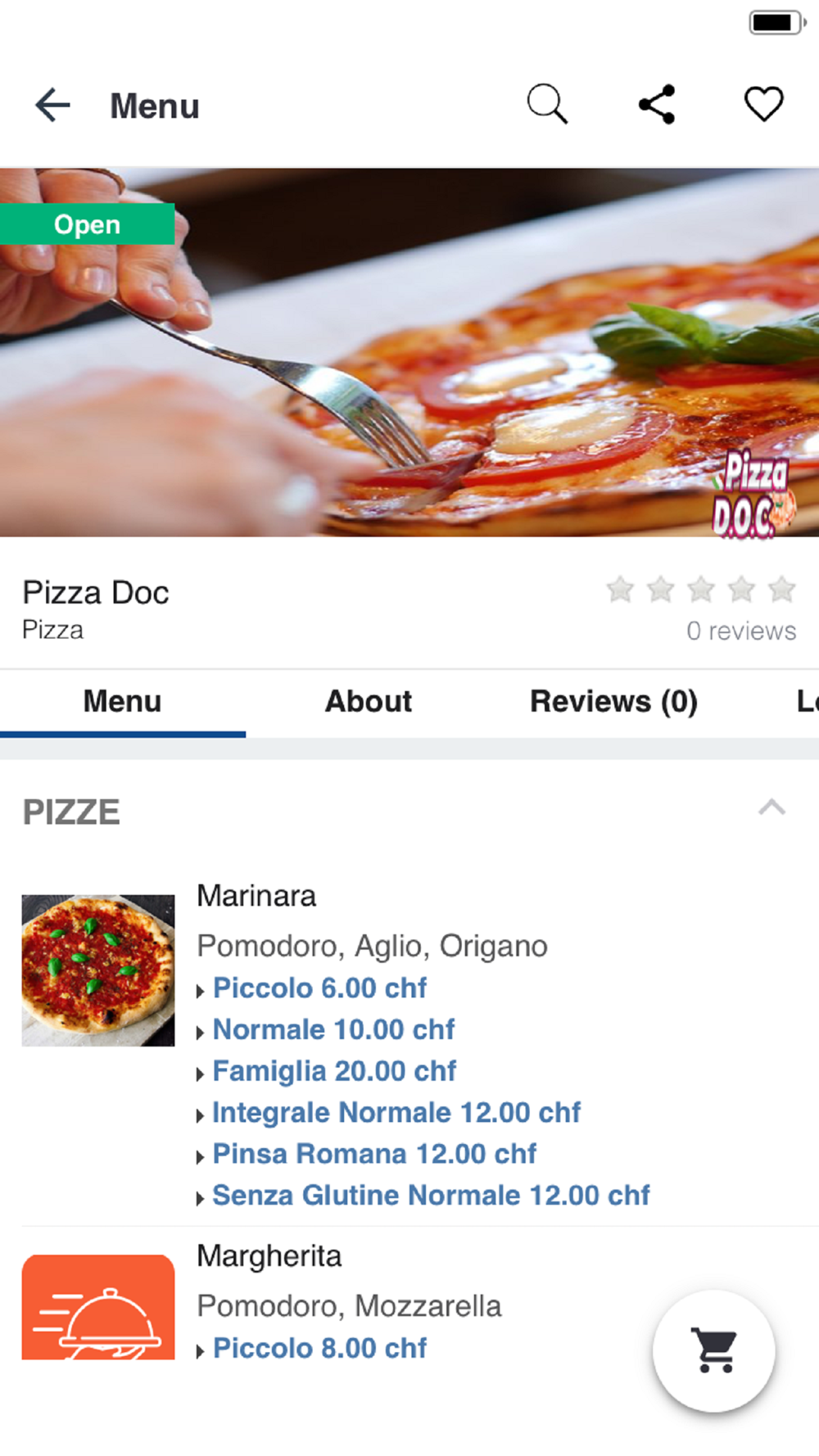
Task: Select the Menu tab
Action: pyautogui.click(x=123, y=702)
